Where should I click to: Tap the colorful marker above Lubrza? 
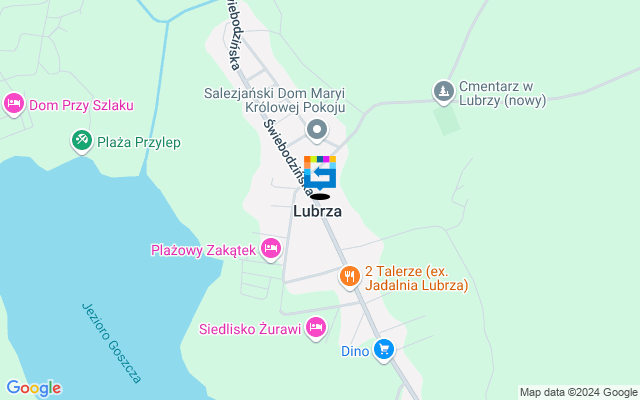tap(320, 174)
